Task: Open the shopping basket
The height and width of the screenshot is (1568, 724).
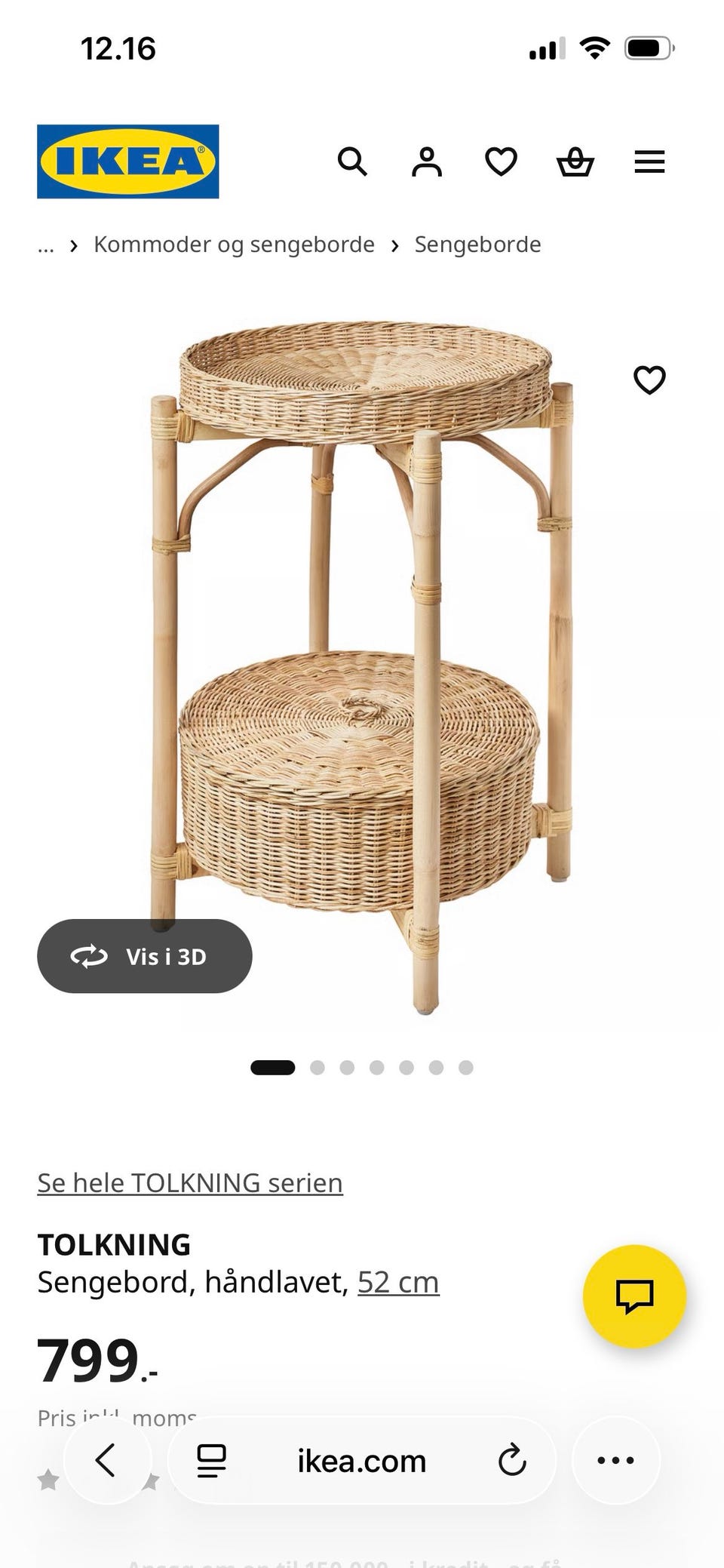Action: [575, 161]
